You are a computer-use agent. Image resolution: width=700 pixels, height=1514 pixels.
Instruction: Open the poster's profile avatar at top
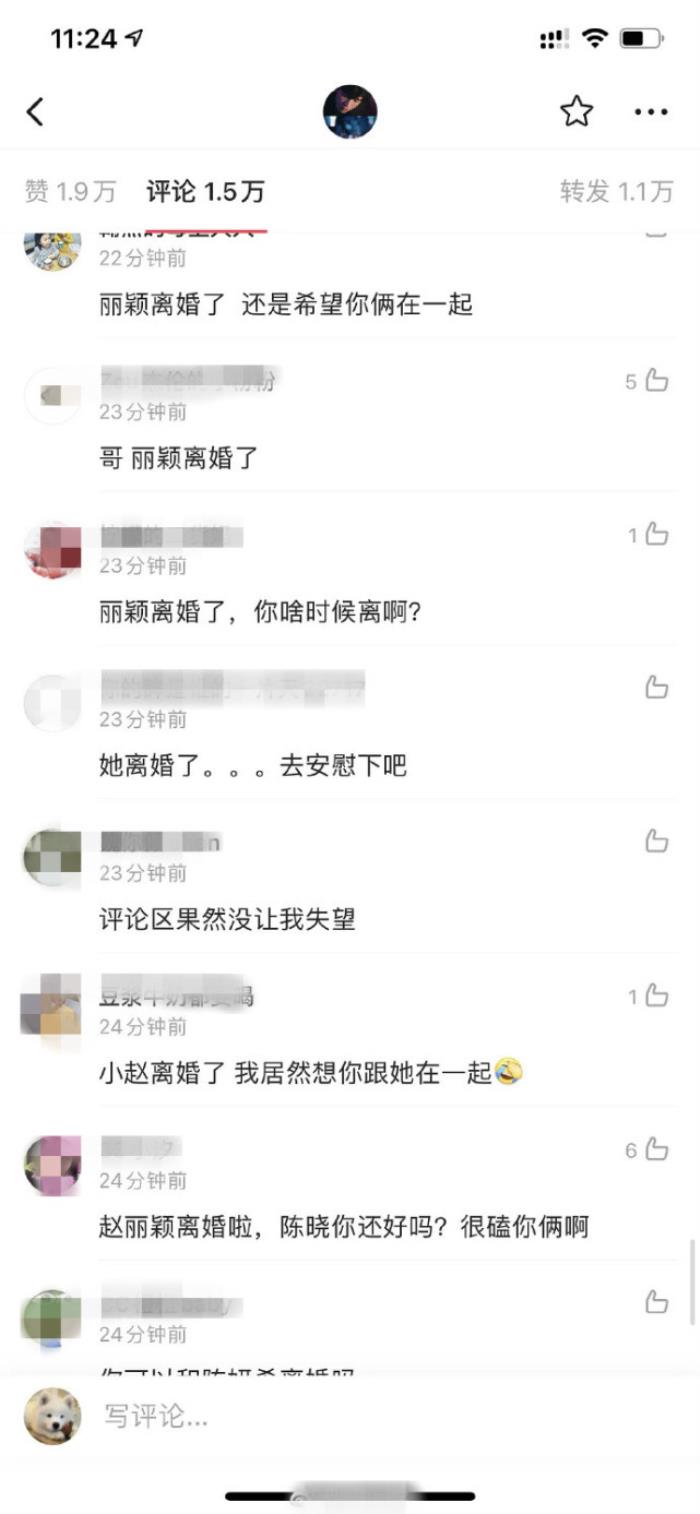tap(350, 111)
